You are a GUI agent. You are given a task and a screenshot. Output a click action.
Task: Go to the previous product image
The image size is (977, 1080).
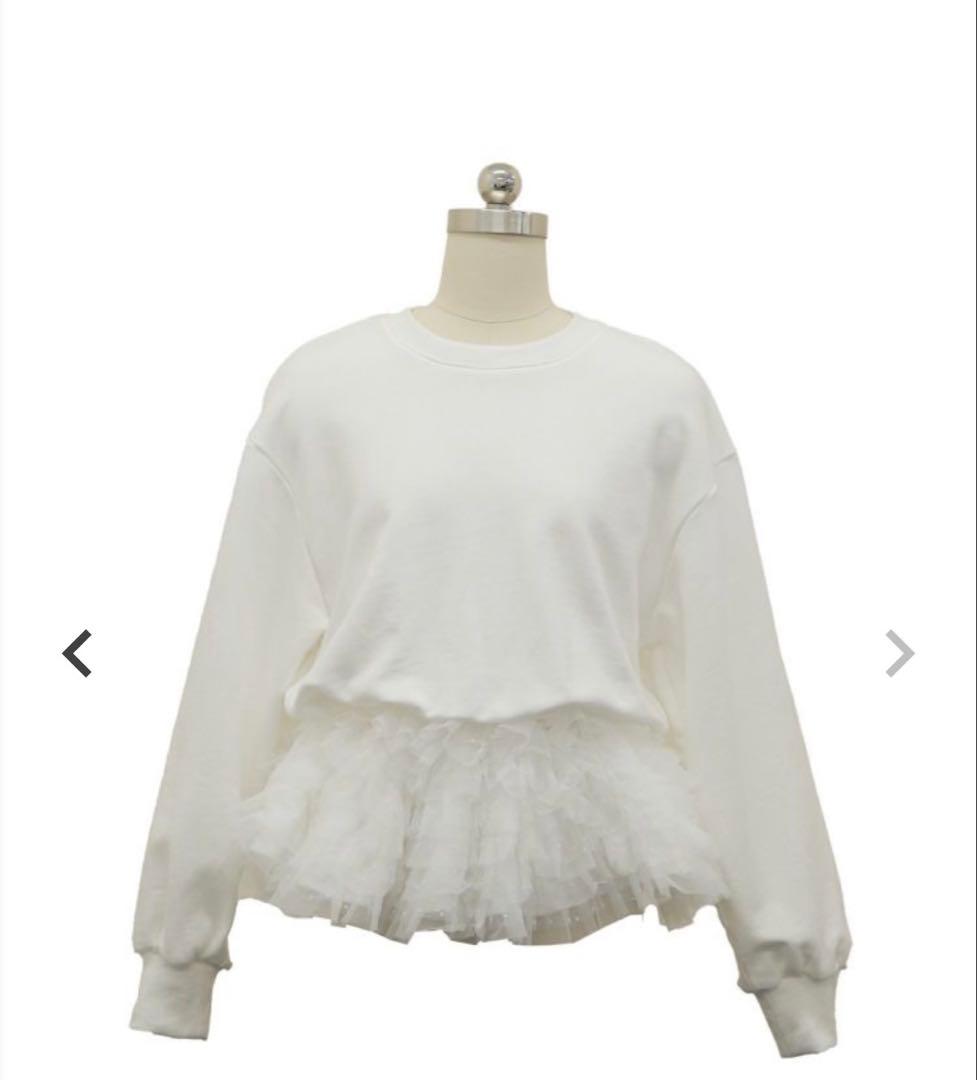click(x=77, y=654)
